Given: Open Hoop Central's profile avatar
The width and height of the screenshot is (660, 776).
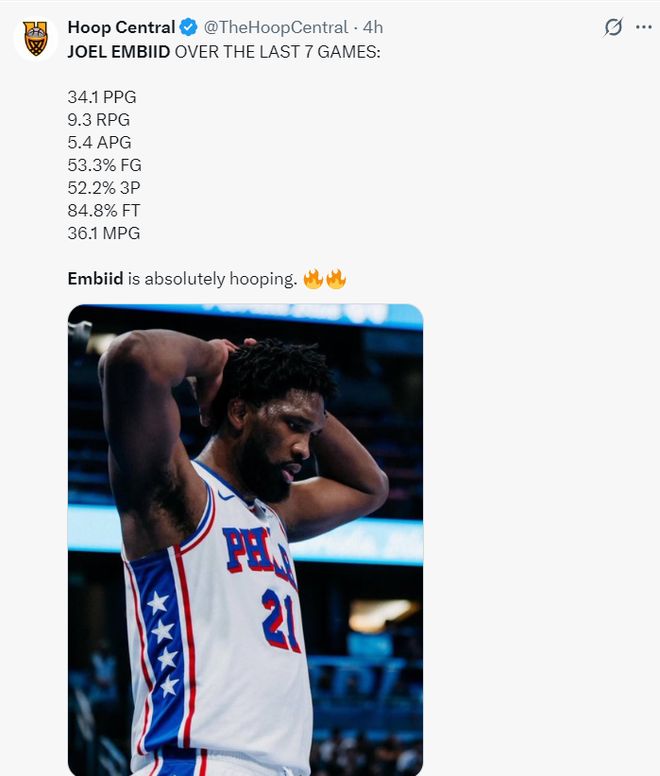Looking at the screenshot, I should (36, 38).
